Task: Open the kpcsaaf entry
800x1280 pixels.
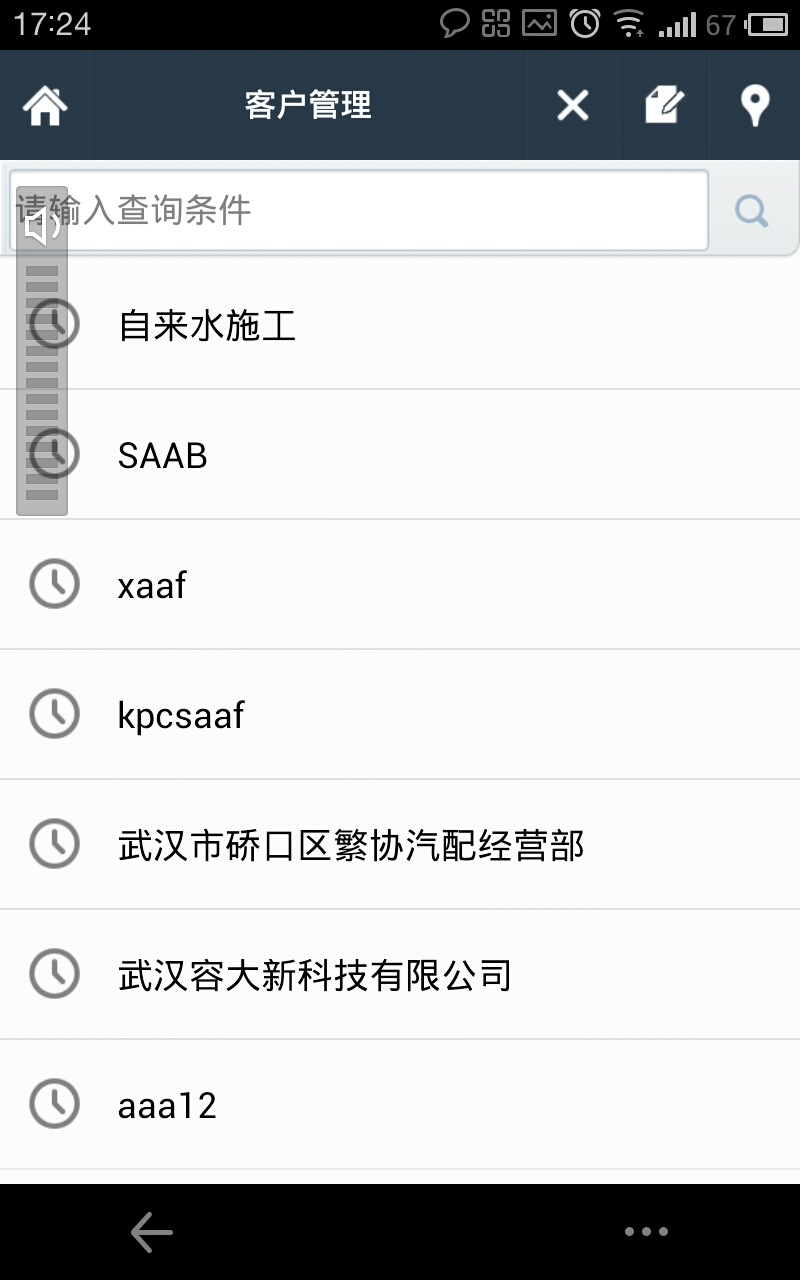Action: pos(400,715)
